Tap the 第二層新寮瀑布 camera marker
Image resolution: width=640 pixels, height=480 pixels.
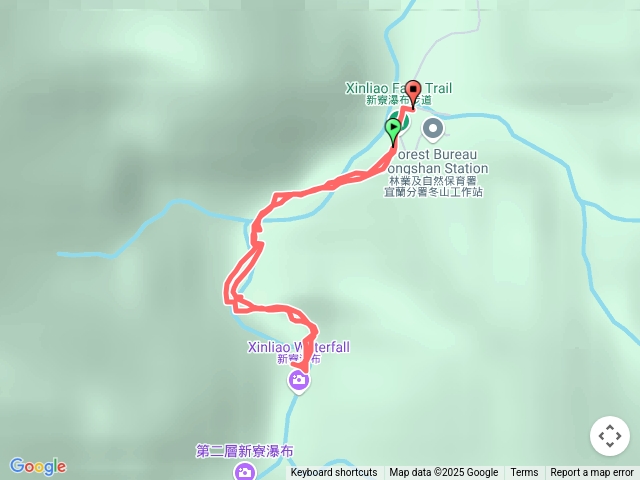click(244, 470)
